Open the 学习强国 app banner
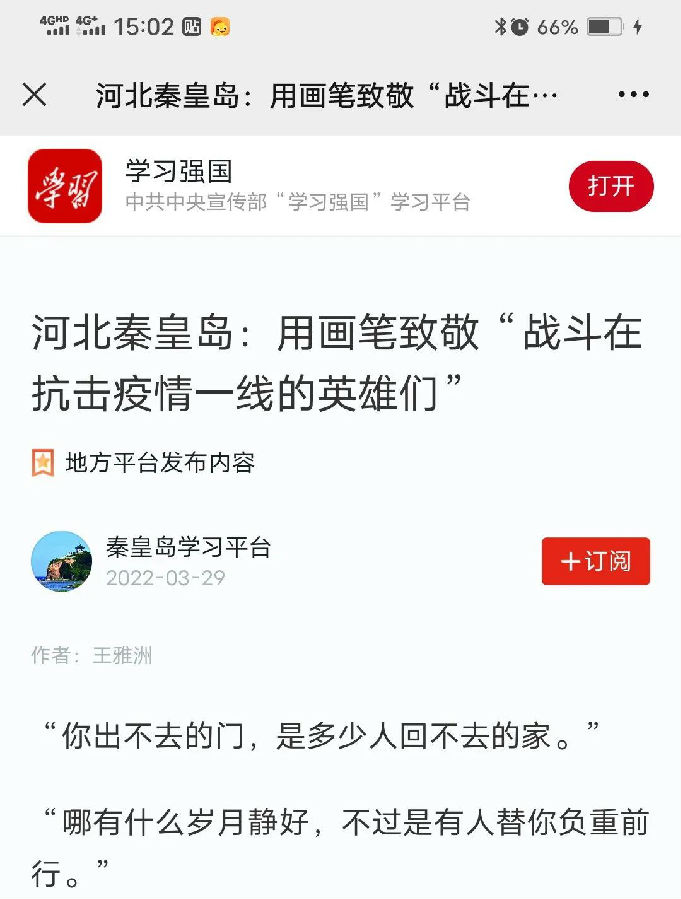 tap(296, 186)
